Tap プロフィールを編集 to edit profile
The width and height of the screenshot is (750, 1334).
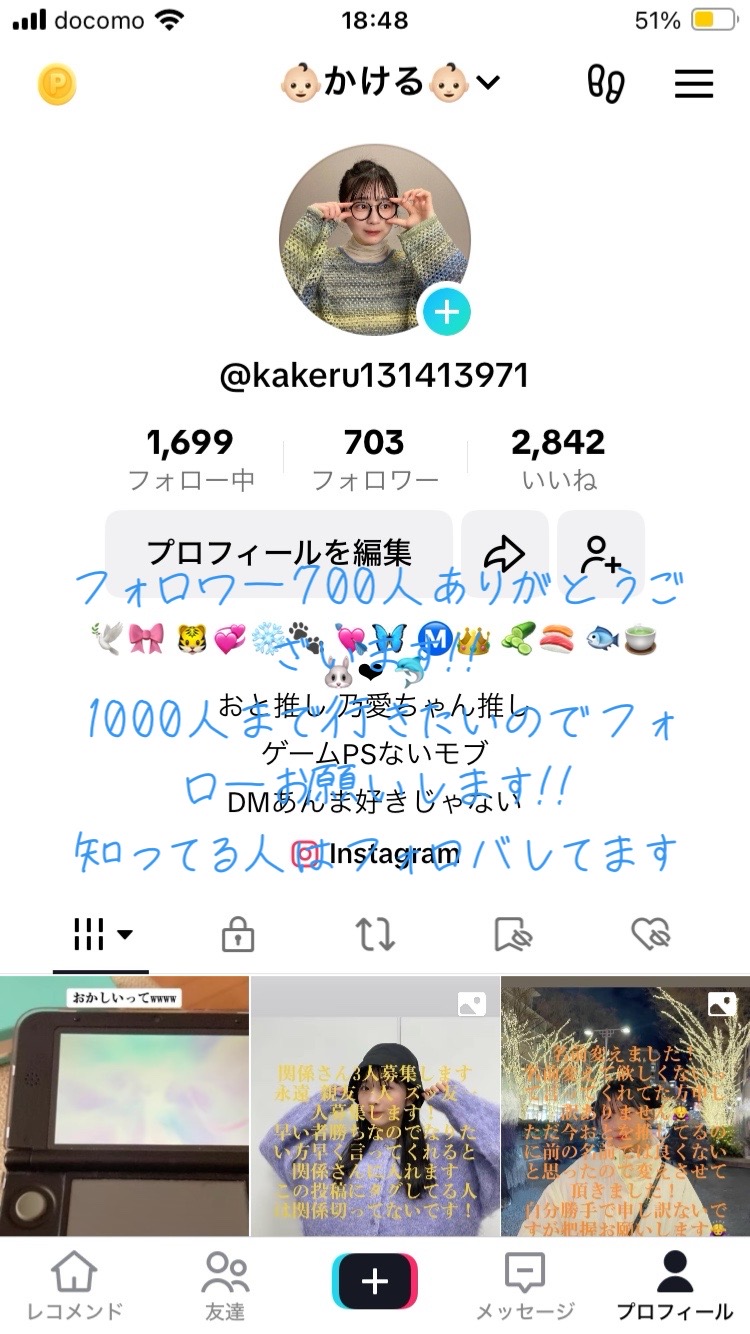(279, 552)
